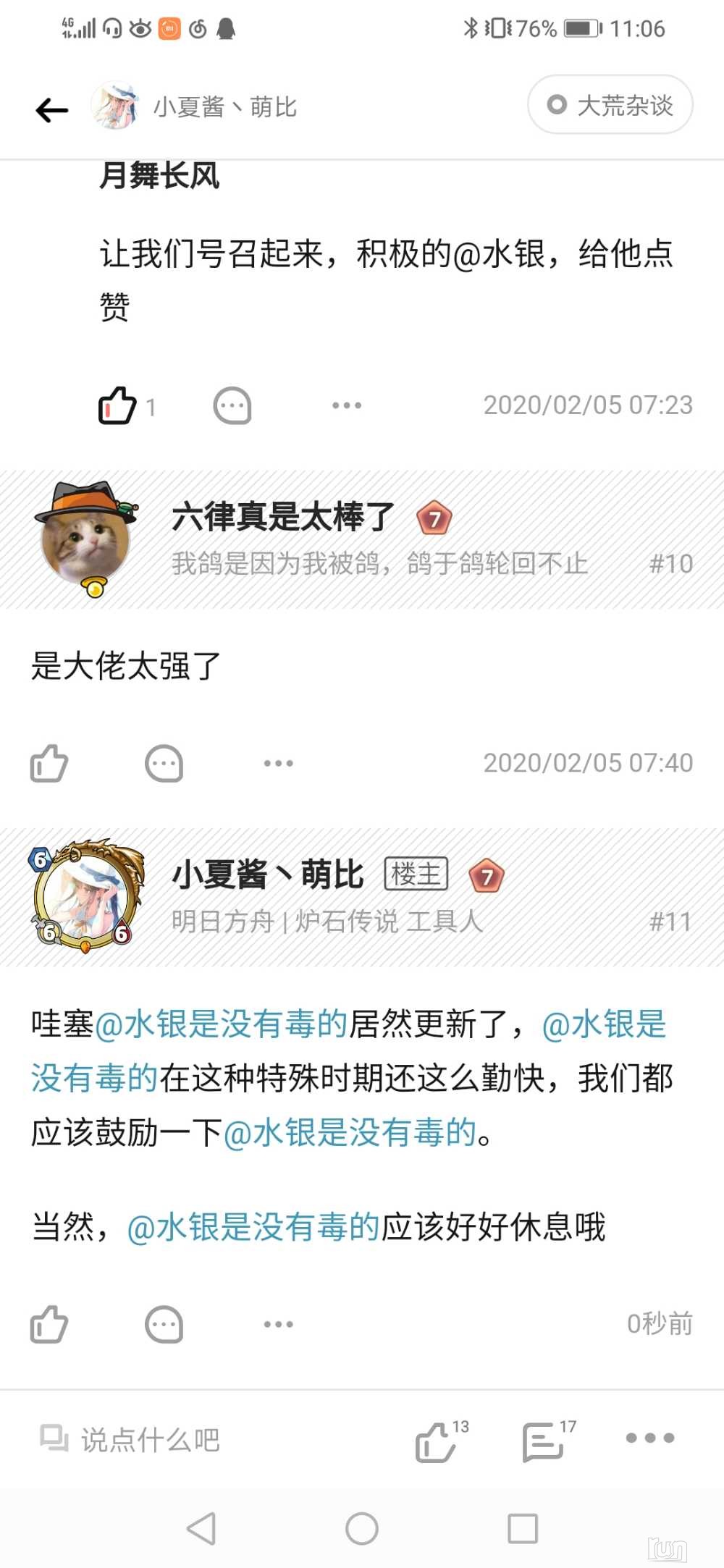Like the thread with 13 likes
This screenshot has height=1568, width=724.
(x=437, y=1441)
